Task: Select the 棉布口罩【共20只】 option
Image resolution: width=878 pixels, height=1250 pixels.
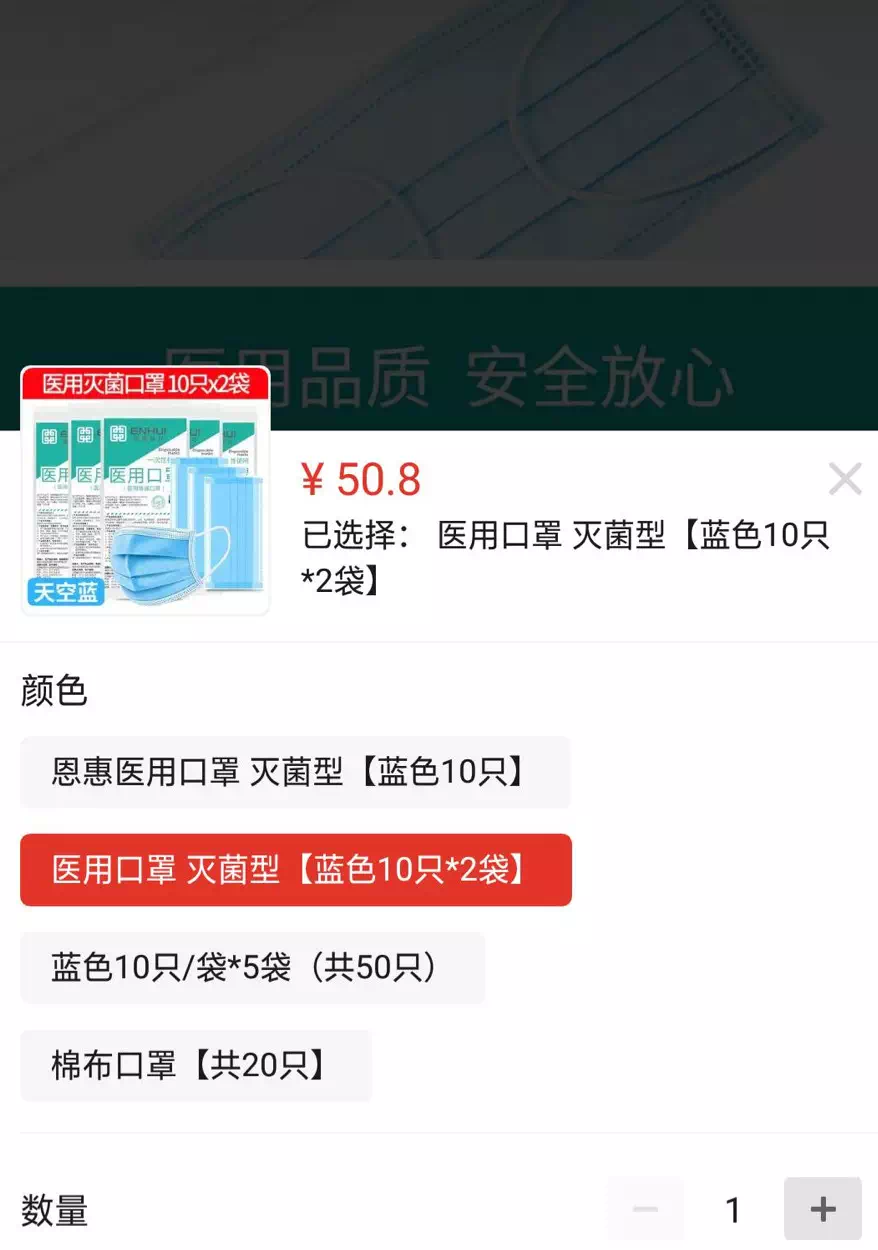Action: (196, 1066)
